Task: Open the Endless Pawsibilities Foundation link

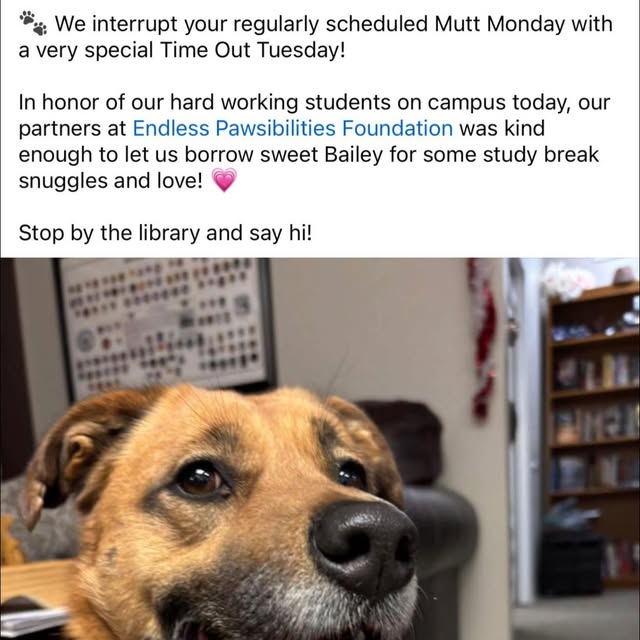Action: 292,128
